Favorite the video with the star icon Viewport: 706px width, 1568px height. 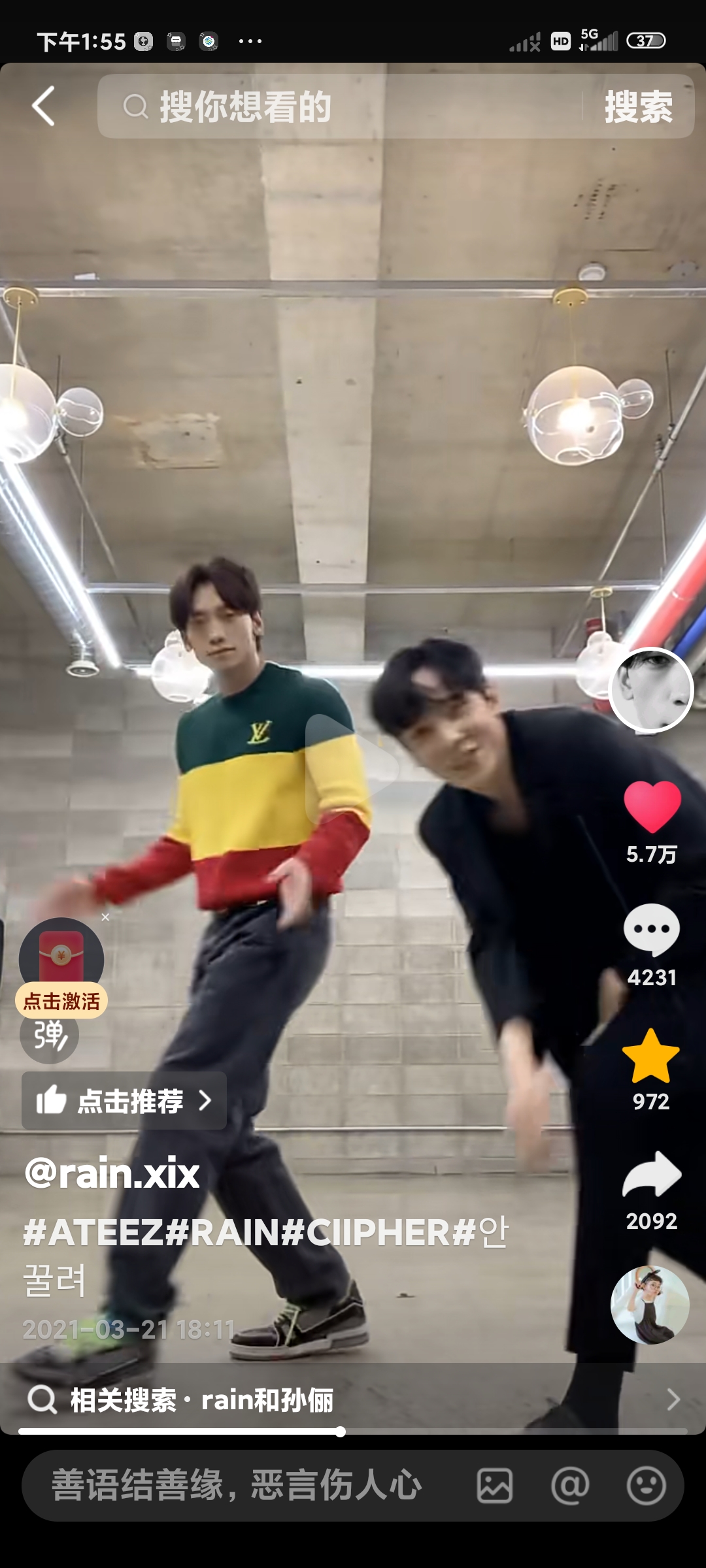point(651,1056)
